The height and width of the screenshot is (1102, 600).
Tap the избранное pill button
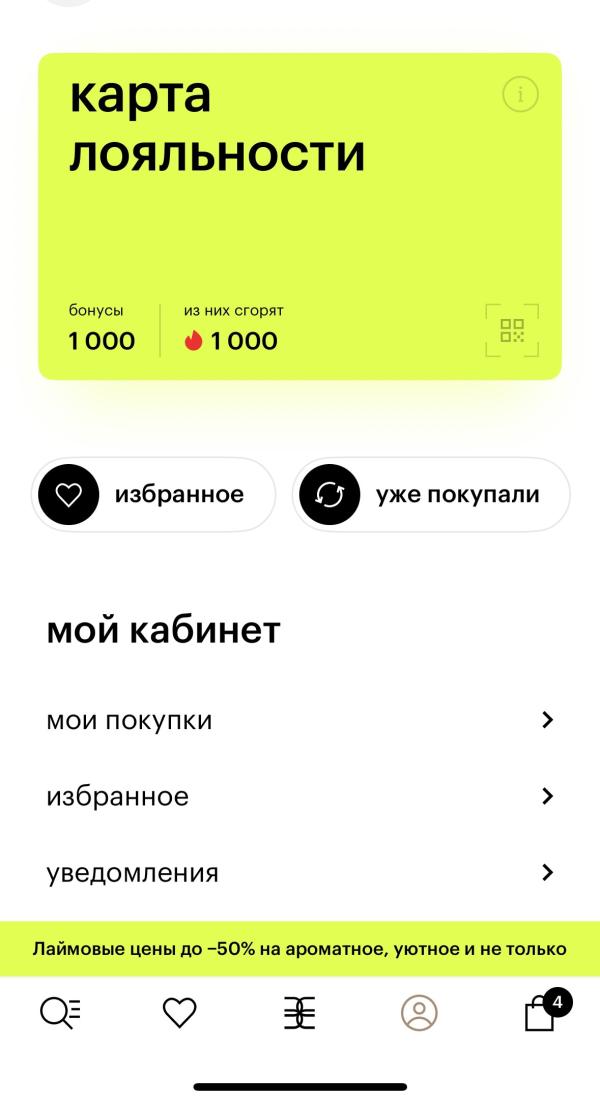pos(153,494)
